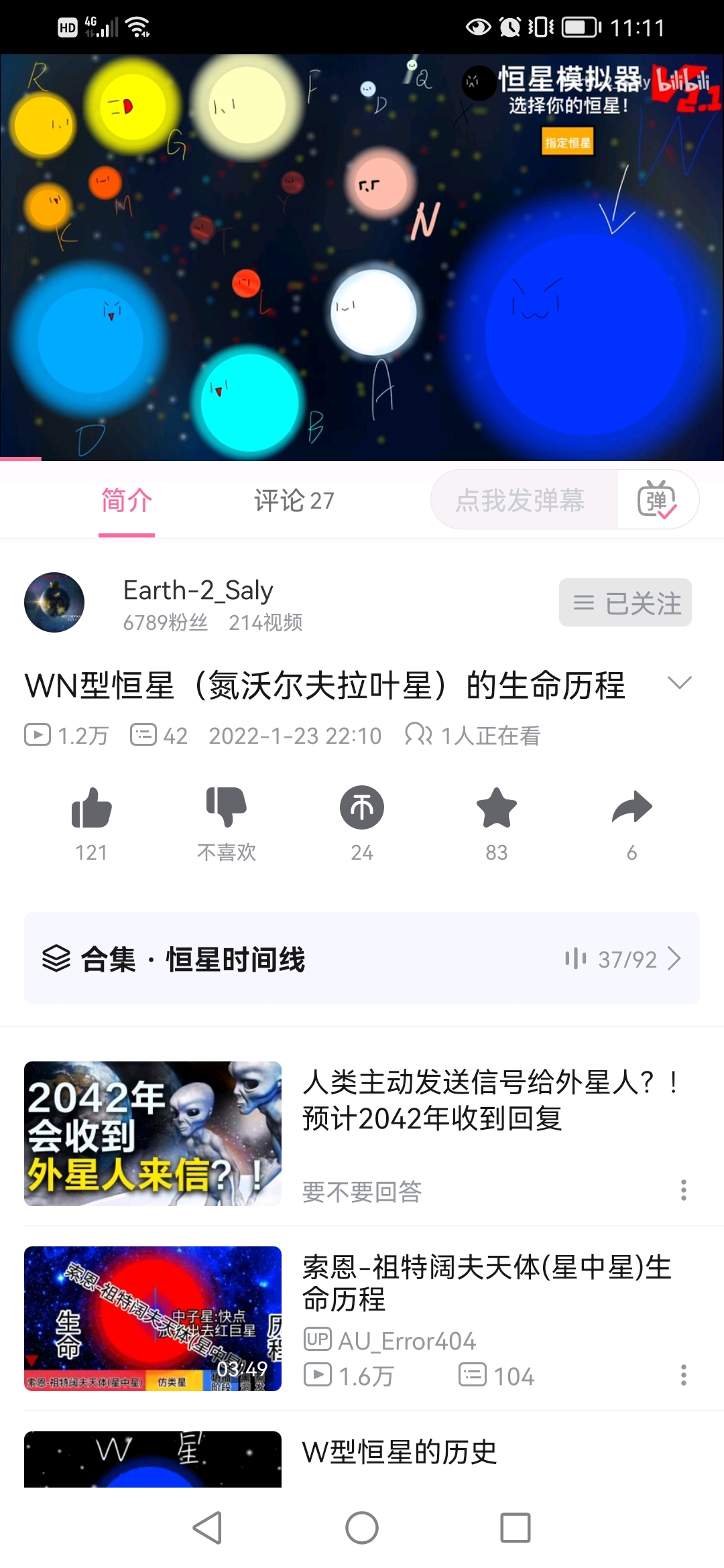Tap the 不喜欢 dislike icon
Screen dimensions: 724x1568
coord(227,807)
